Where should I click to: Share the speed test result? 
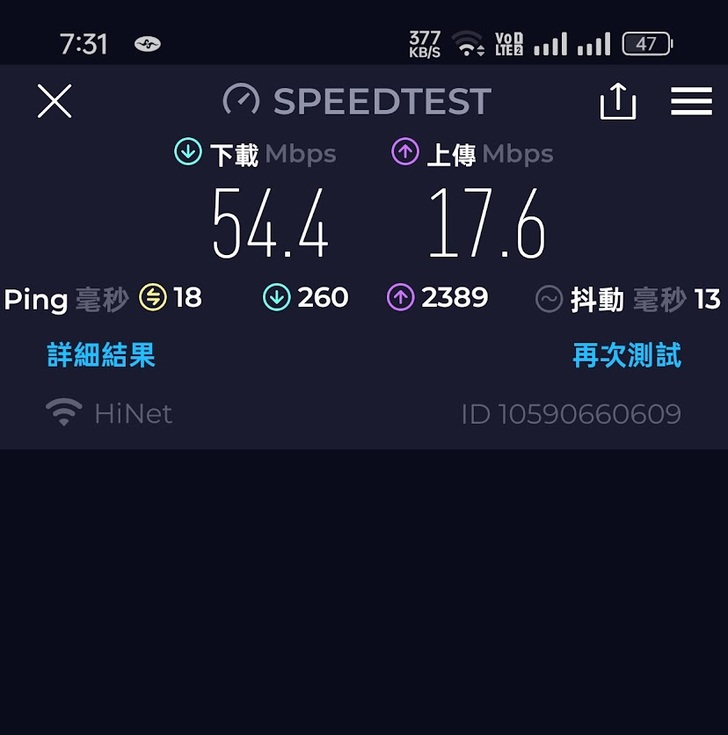[617, 101]
